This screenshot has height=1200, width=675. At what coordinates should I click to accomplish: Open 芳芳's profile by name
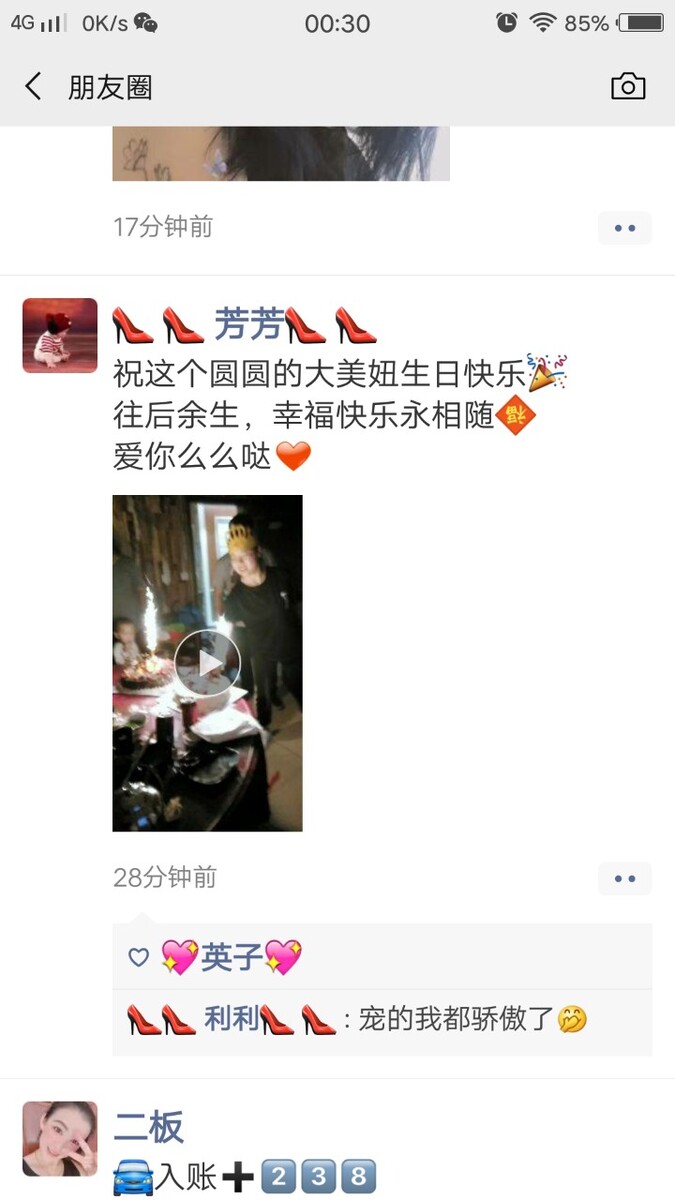point(248,325)
